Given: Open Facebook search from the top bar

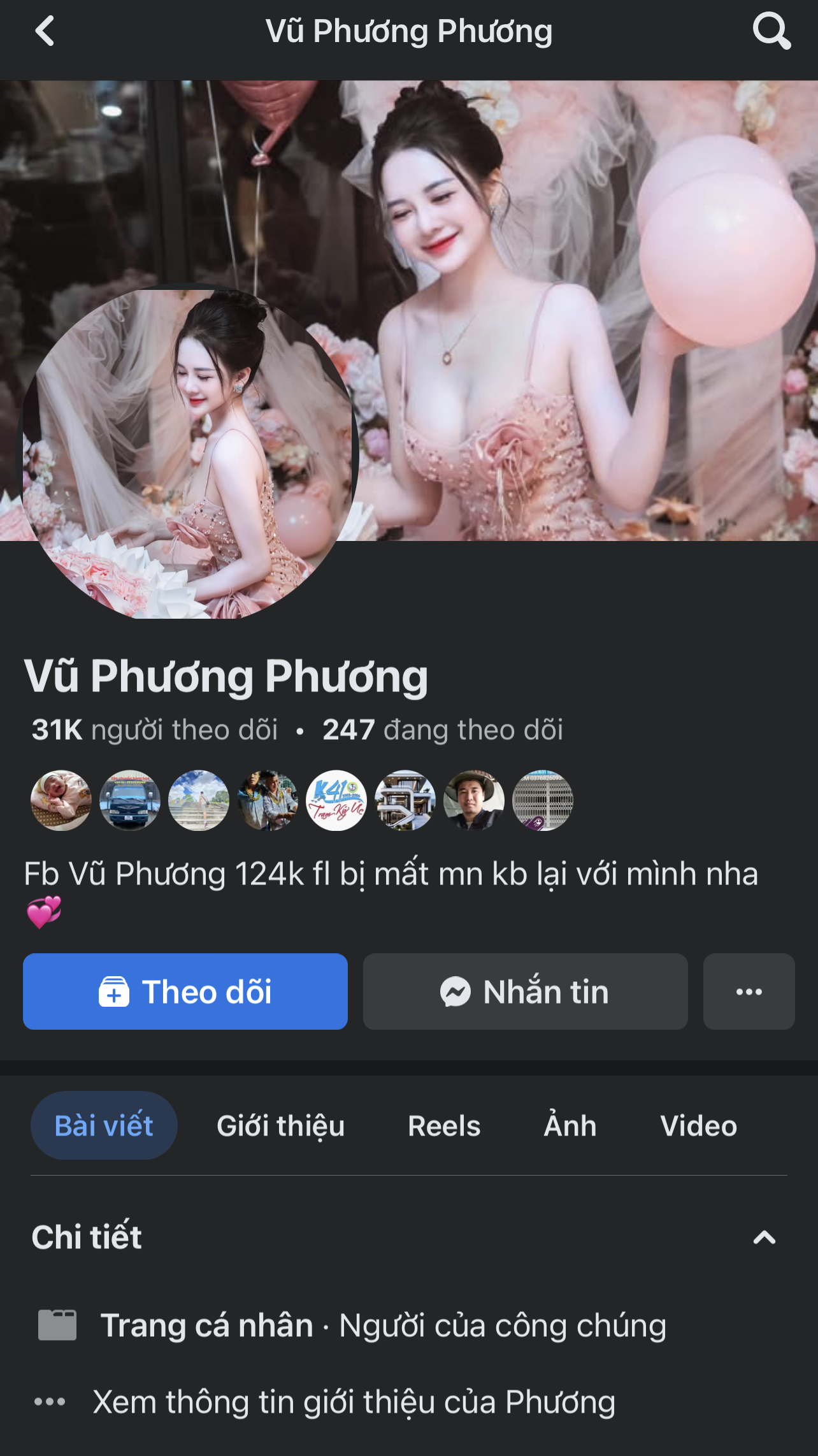Looking at the screenshot, I should pos(772,31).
